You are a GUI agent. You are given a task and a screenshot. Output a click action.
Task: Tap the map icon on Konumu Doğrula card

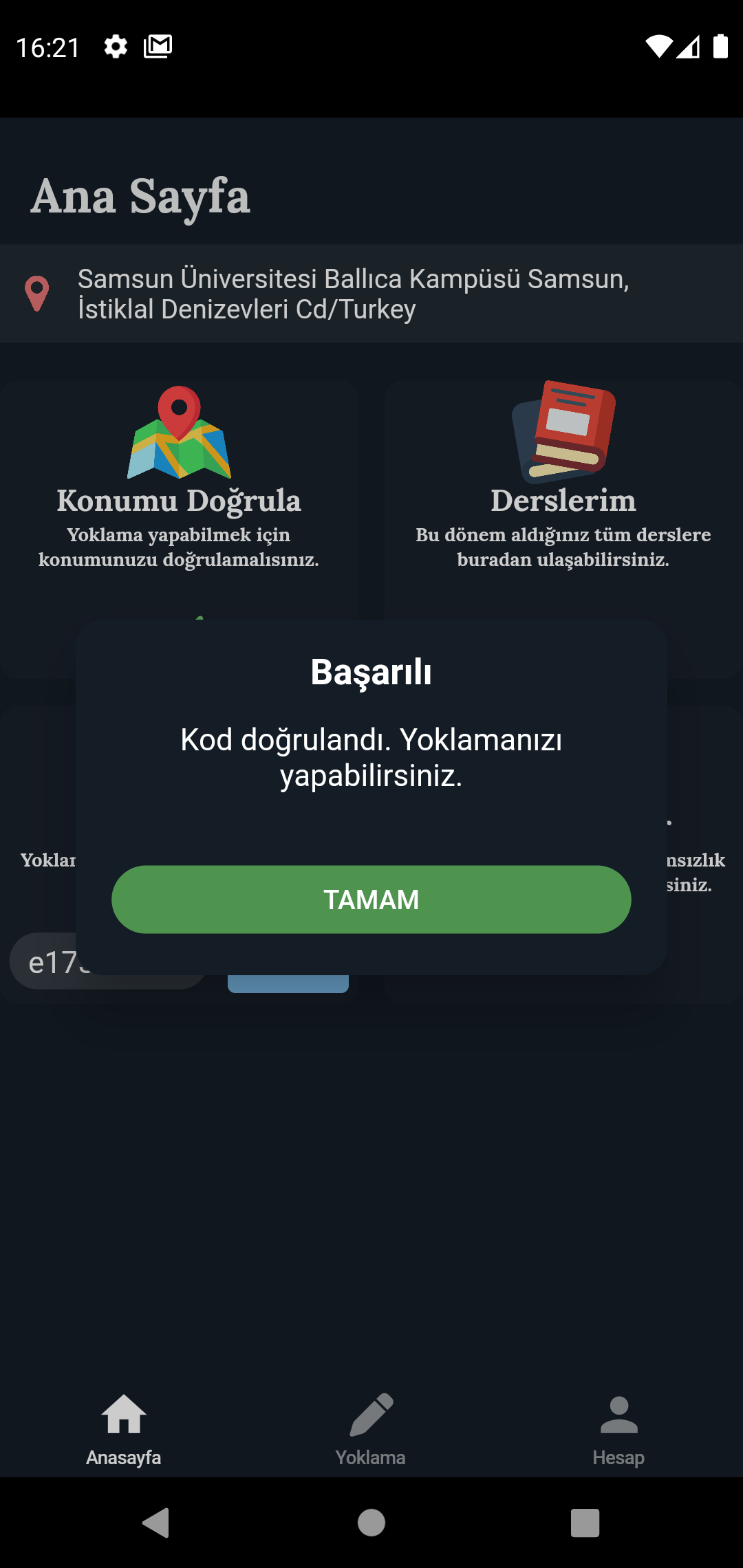pos(179,433)
